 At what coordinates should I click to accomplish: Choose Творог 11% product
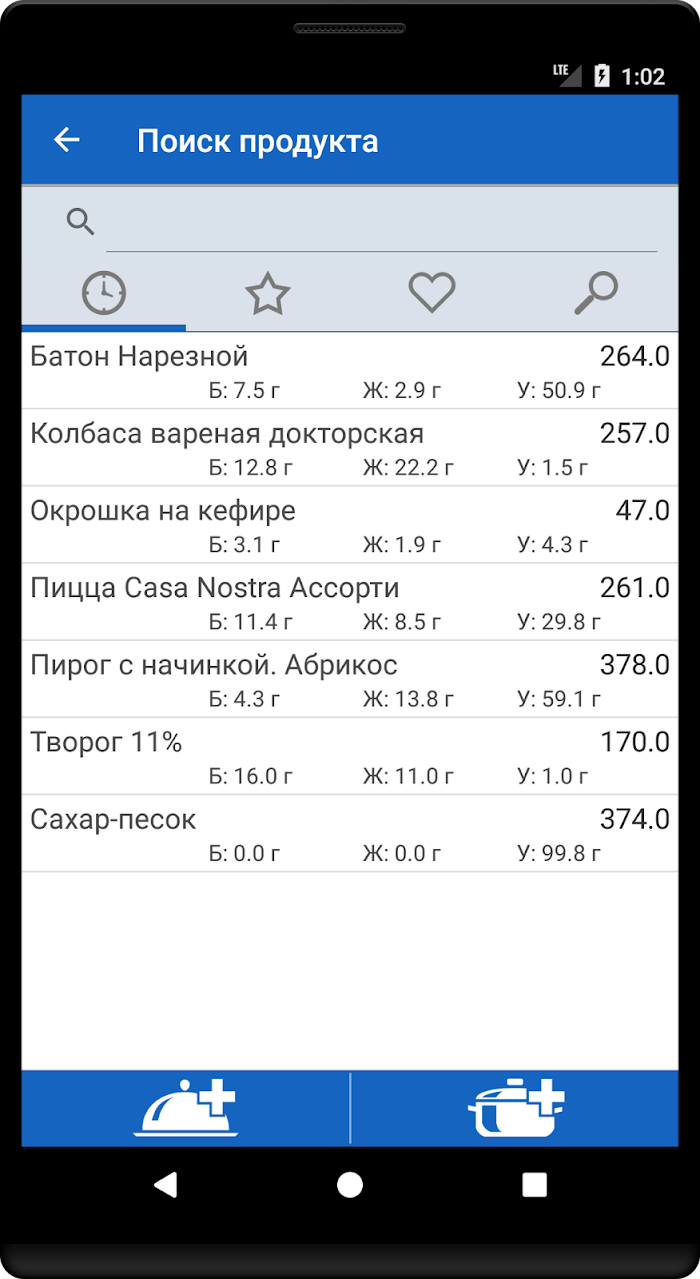click(350, 756)
